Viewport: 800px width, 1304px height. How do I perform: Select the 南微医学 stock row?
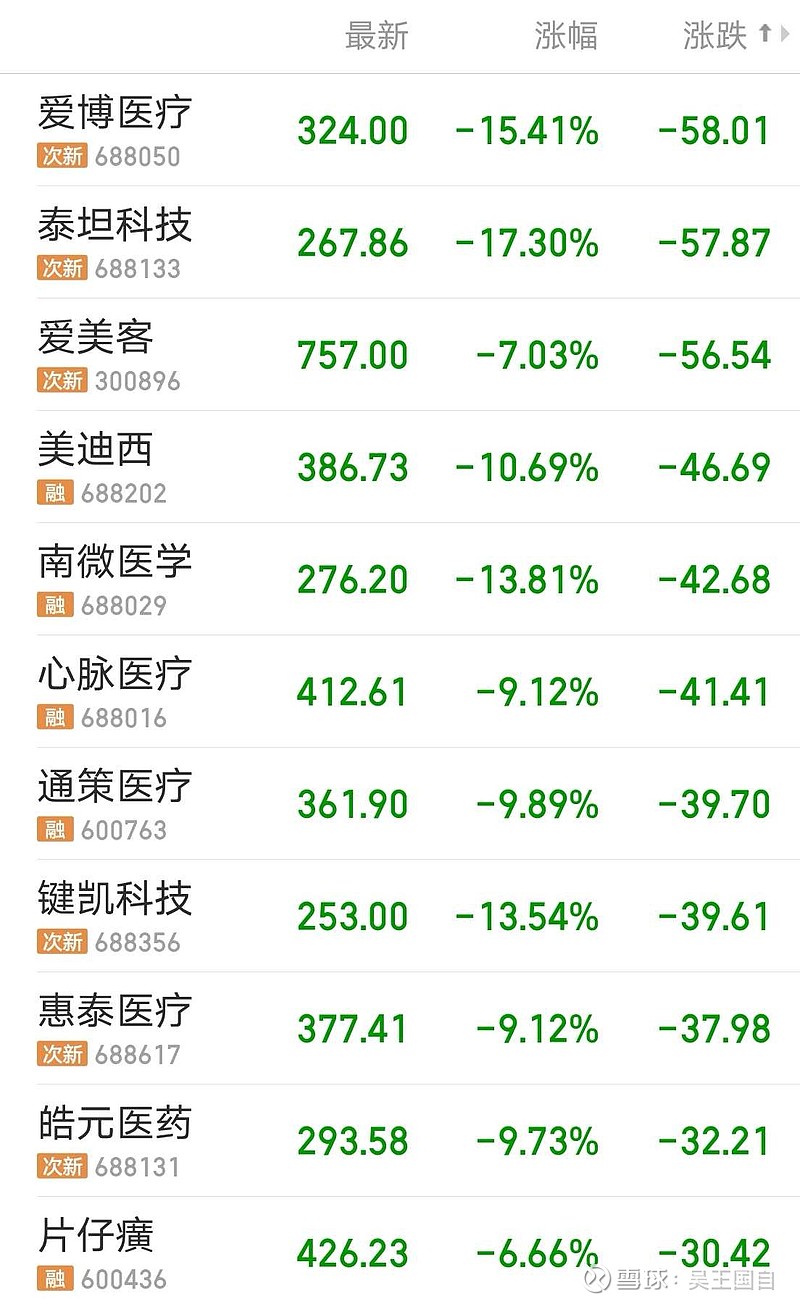pos(400,578)
